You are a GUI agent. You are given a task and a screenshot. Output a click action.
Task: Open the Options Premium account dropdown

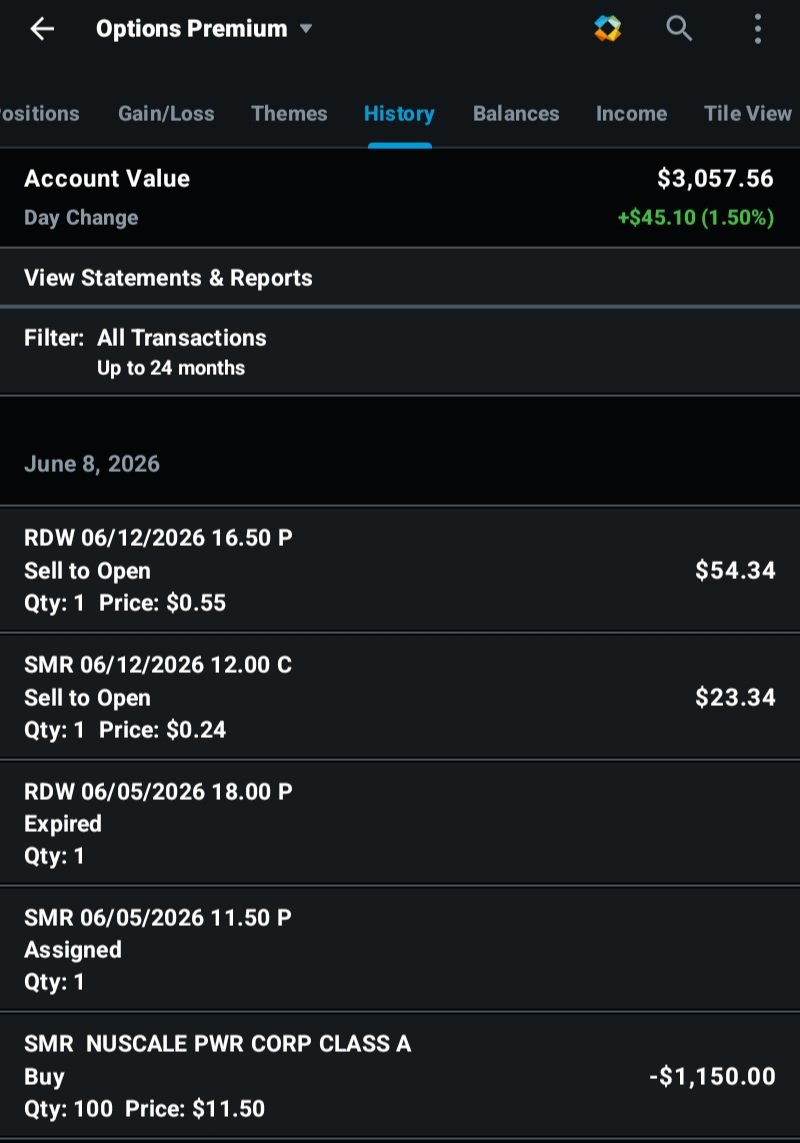(x=204, y=28)
